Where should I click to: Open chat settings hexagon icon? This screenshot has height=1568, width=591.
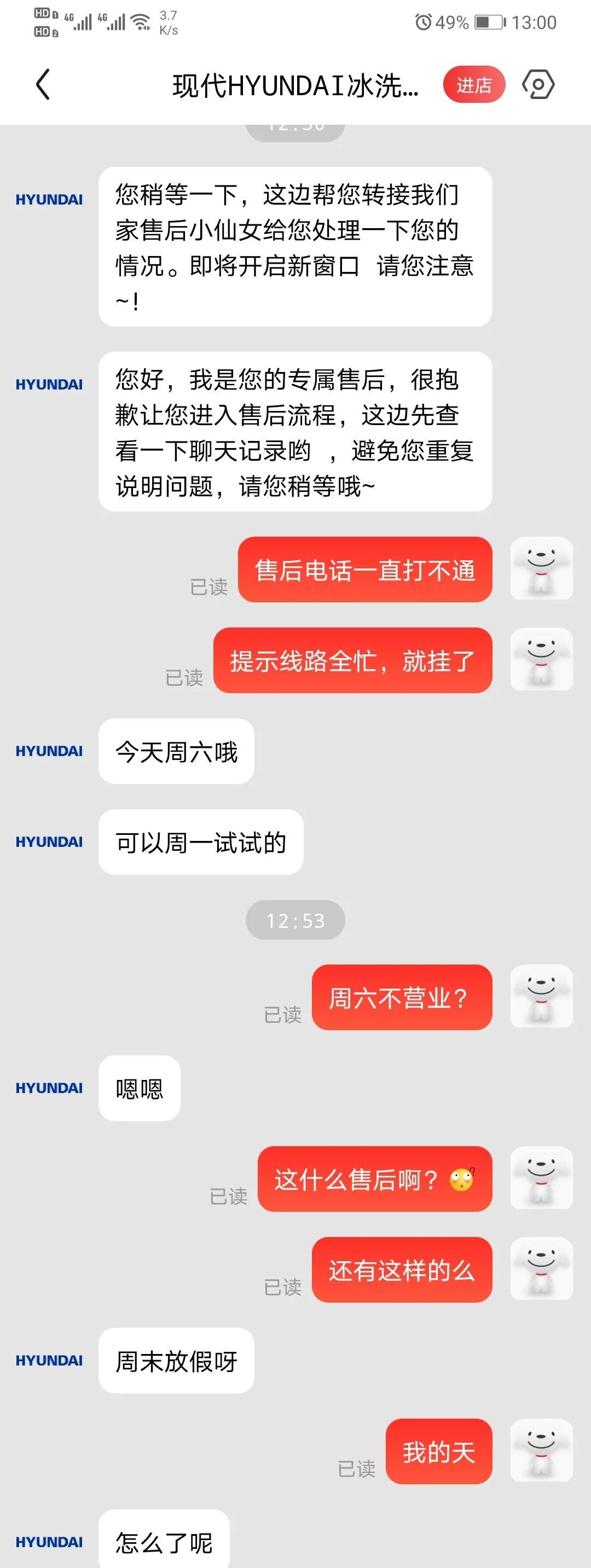tap(538, 85)
